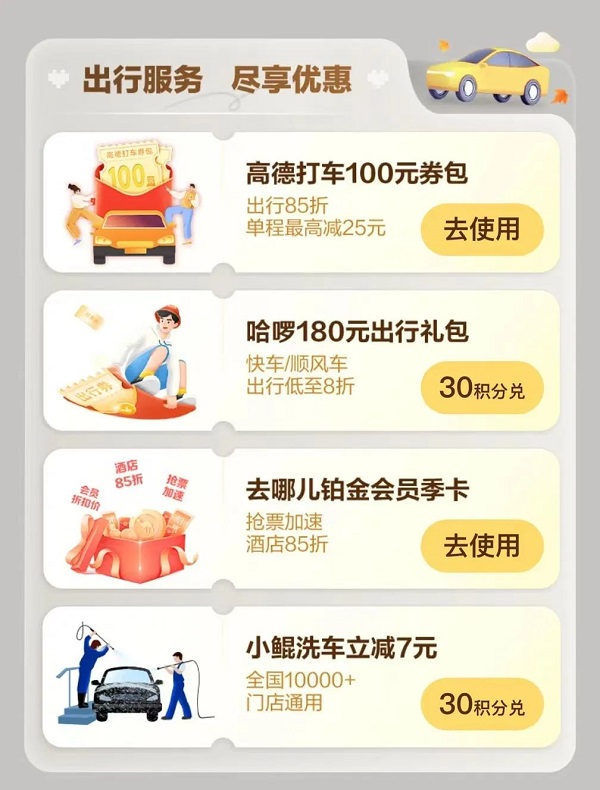The height and width of the screenshot is (790, 600).
Task: Tap 去使用 for 去哪儿铂金会员季卡
Action: coord(481,545)
